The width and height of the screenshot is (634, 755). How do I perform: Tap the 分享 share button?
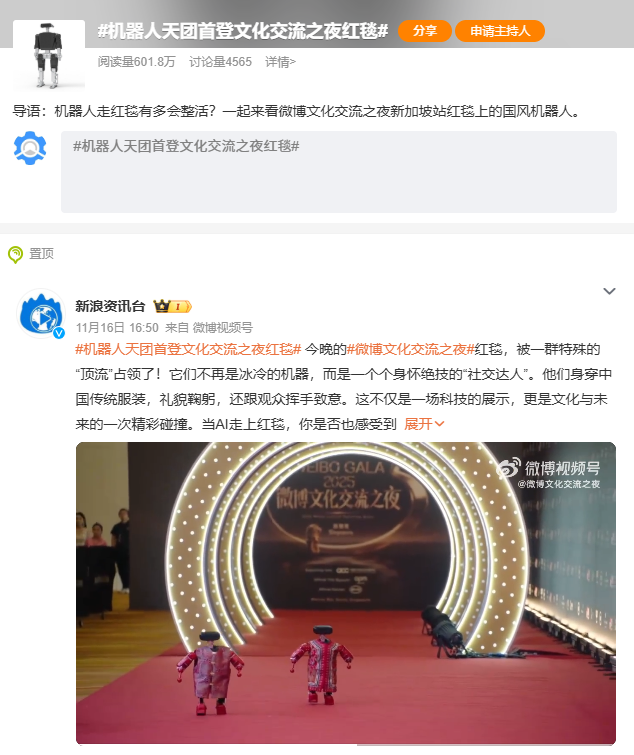tap(425, 31)
